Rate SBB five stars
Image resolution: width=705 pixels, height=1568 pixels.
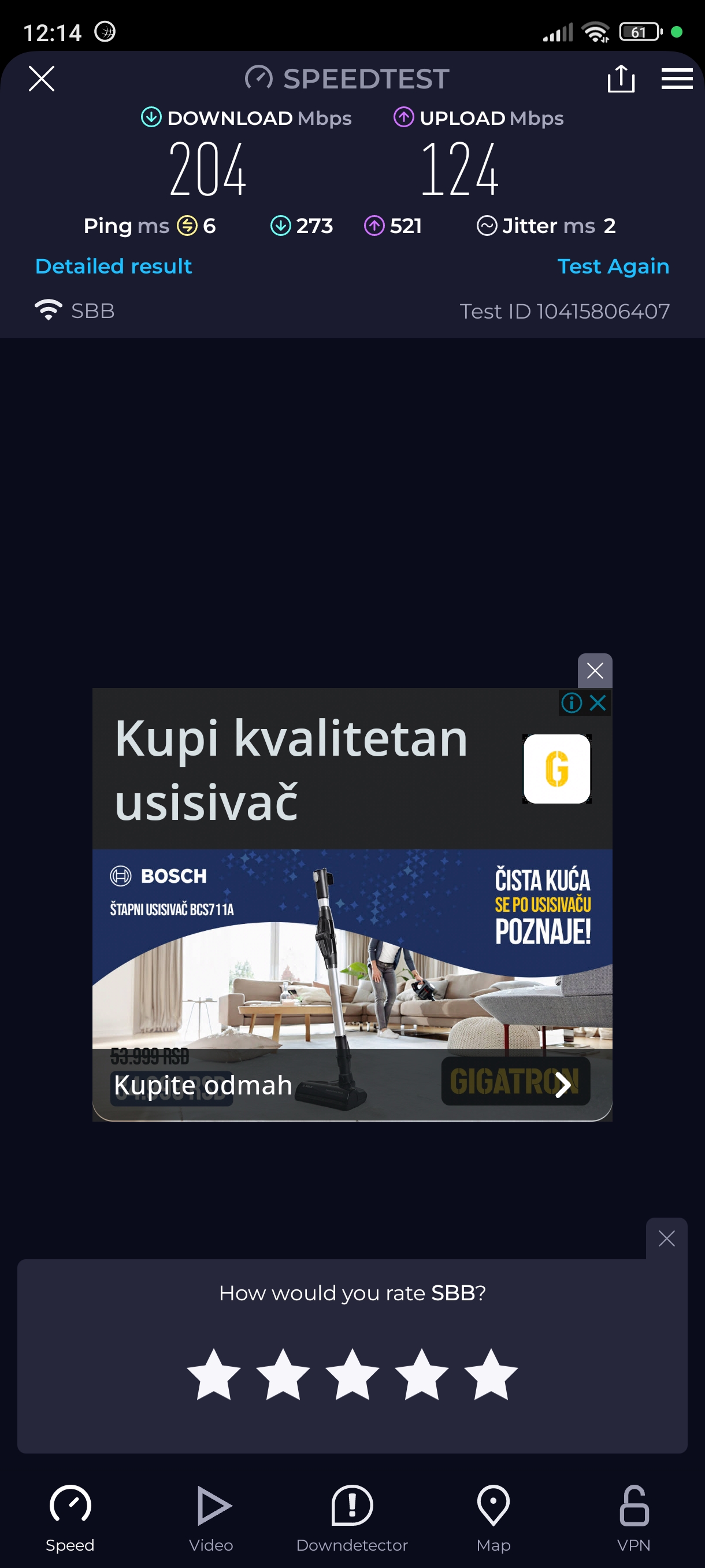[x=490, y=1375]
